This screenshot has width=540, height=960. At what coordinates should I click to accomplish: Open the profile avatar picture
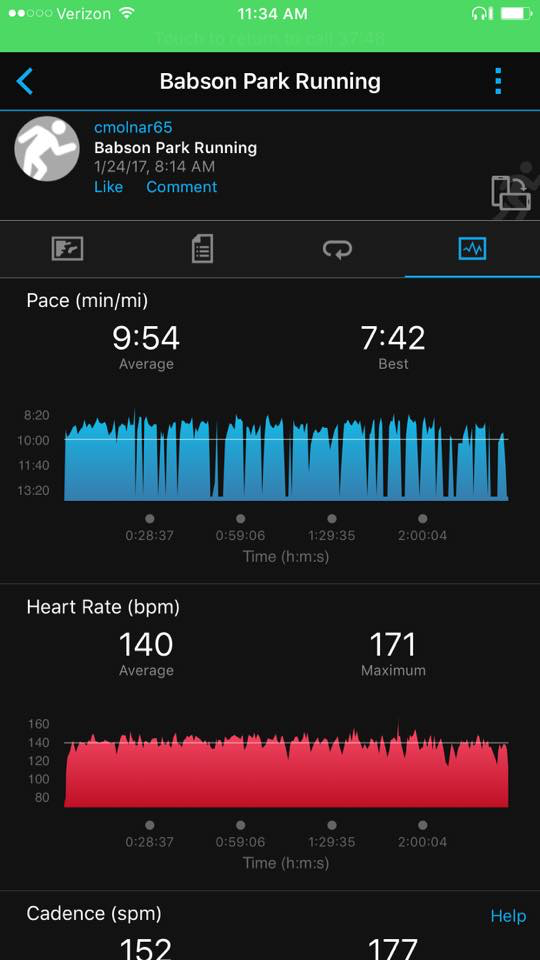[x=47, y=149]
